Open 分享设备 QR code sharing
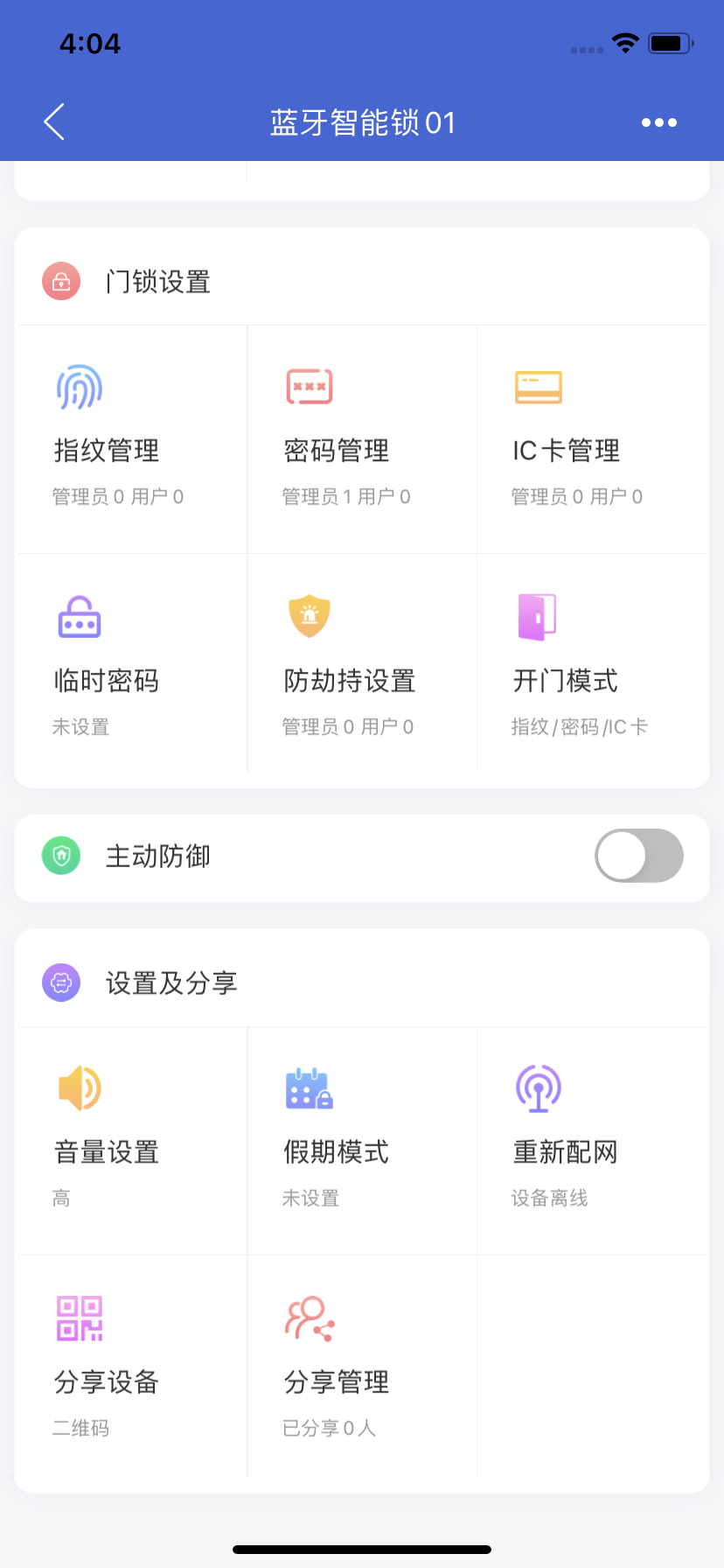This screenshot has height=1568, width=724. pyautogui.click(x=131, y=1367)
